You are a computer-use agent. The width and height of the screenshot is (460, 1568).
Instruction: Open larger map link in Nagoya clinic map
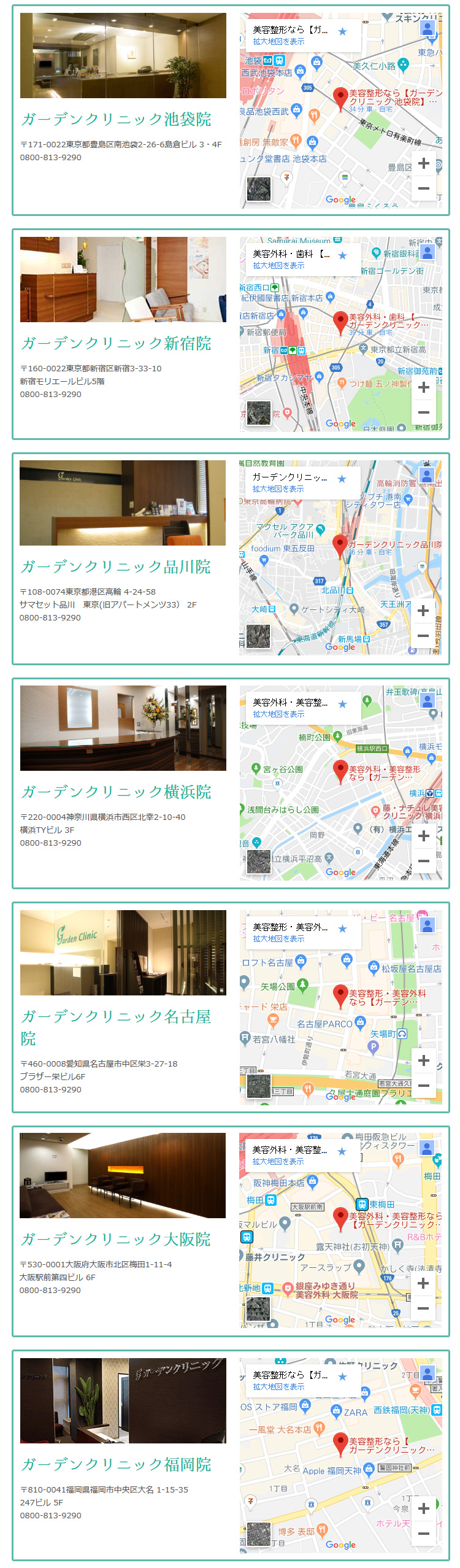pyautogui.click(x=278, y=939)
